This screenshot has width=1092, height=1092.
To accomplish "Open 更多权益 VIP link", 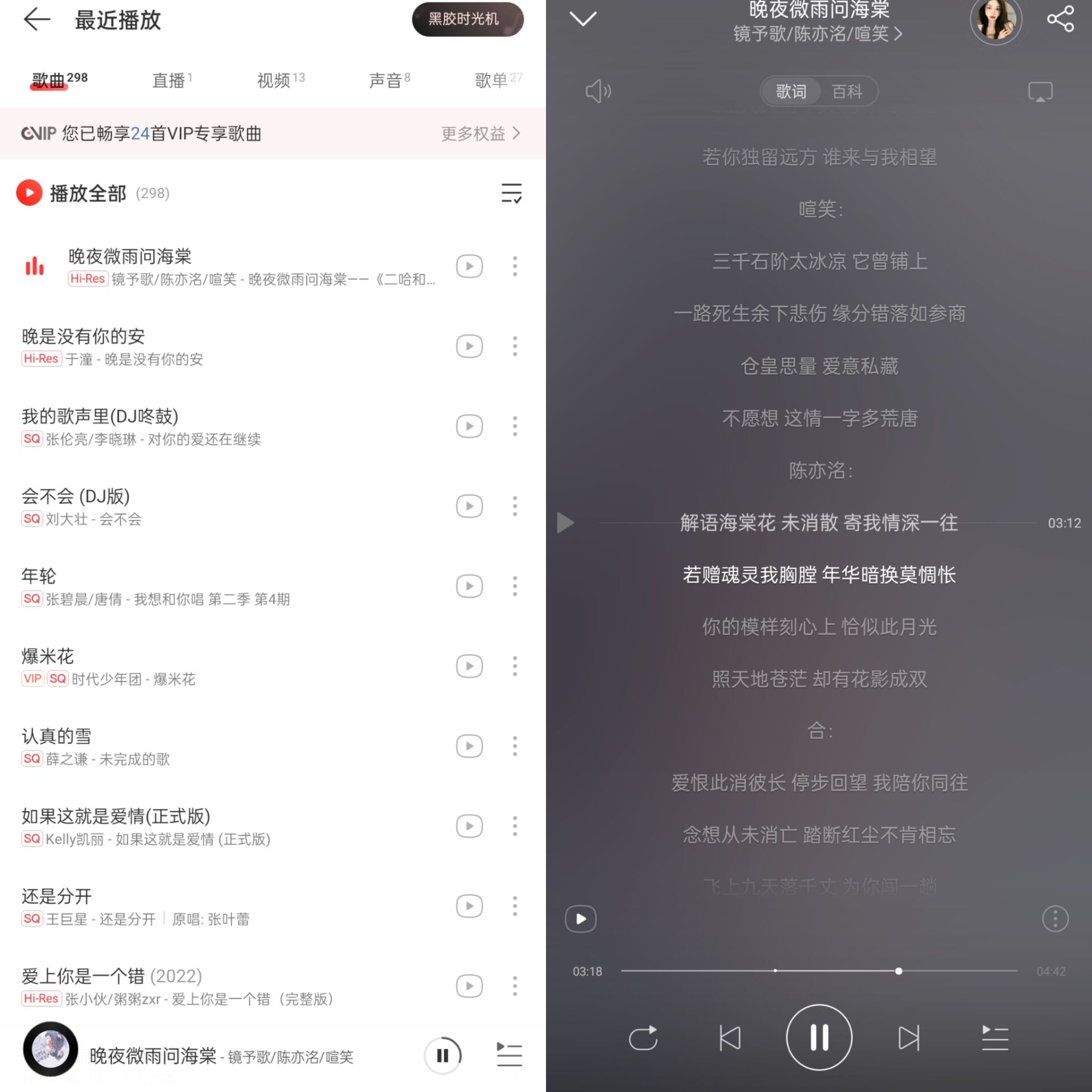I will pos(481,134).
